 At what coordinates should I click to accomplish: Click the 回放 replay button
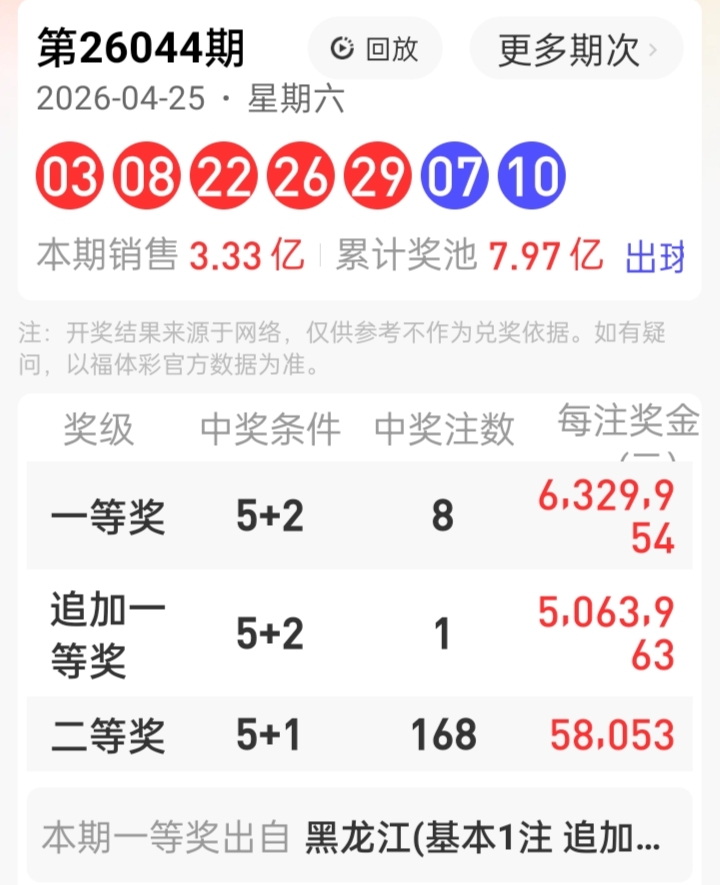(375, 49)
